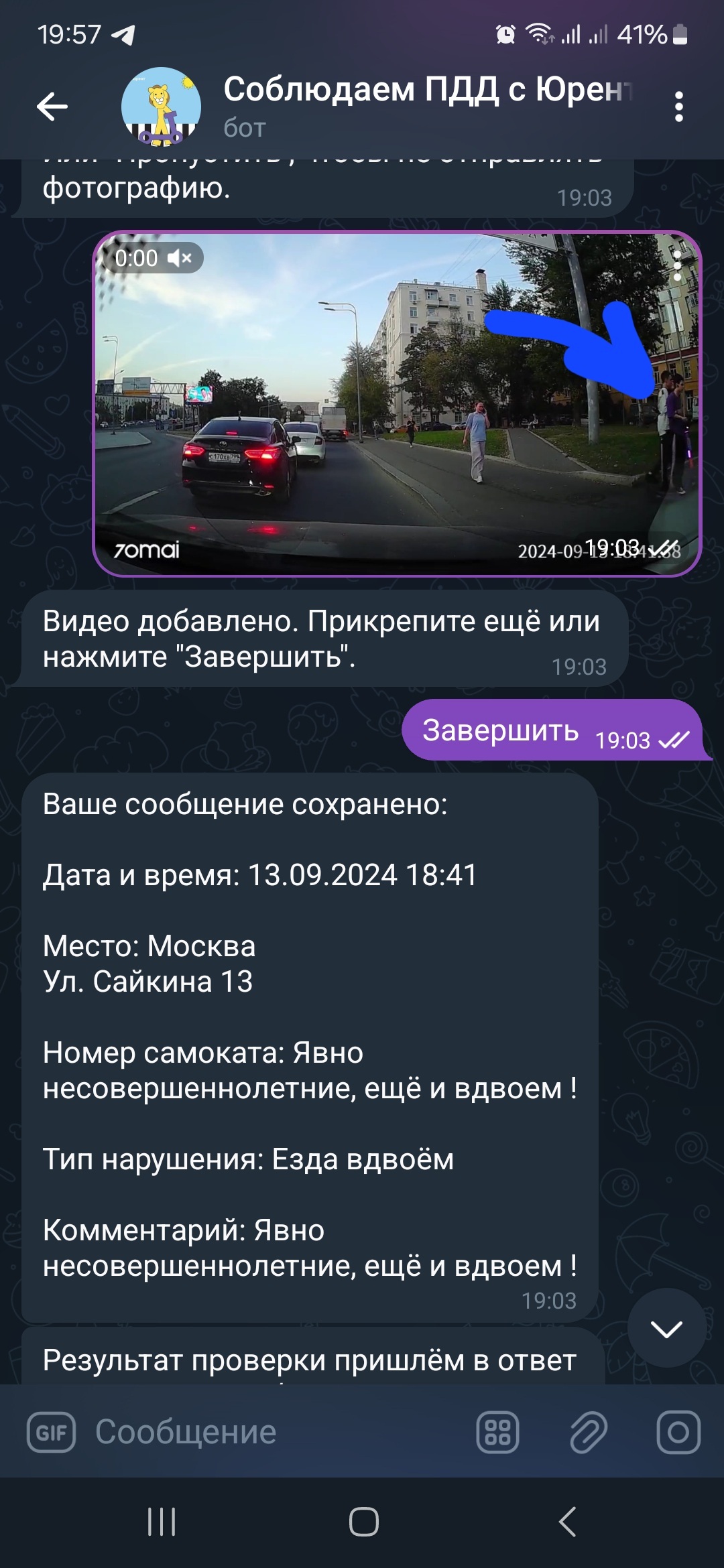Open the recent apps view
The height and width of the screenshot is (1568, 724).
[x=162, y=1522]
